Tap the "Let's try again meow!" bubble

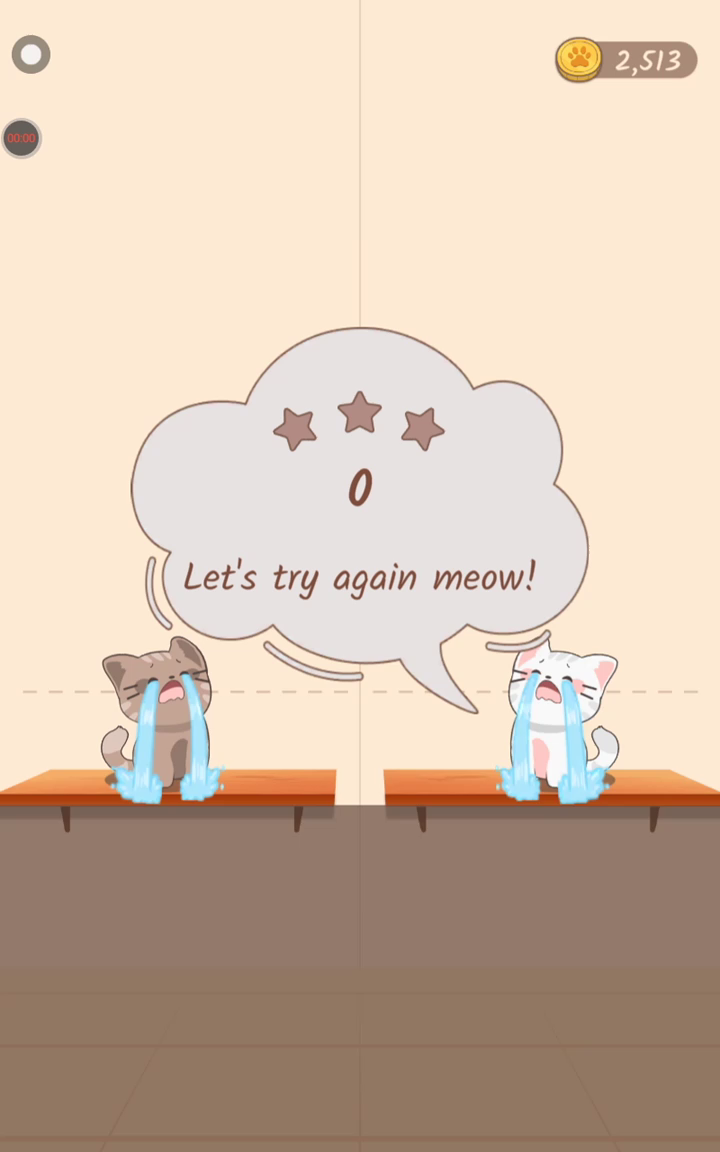[x=359, y=577]
